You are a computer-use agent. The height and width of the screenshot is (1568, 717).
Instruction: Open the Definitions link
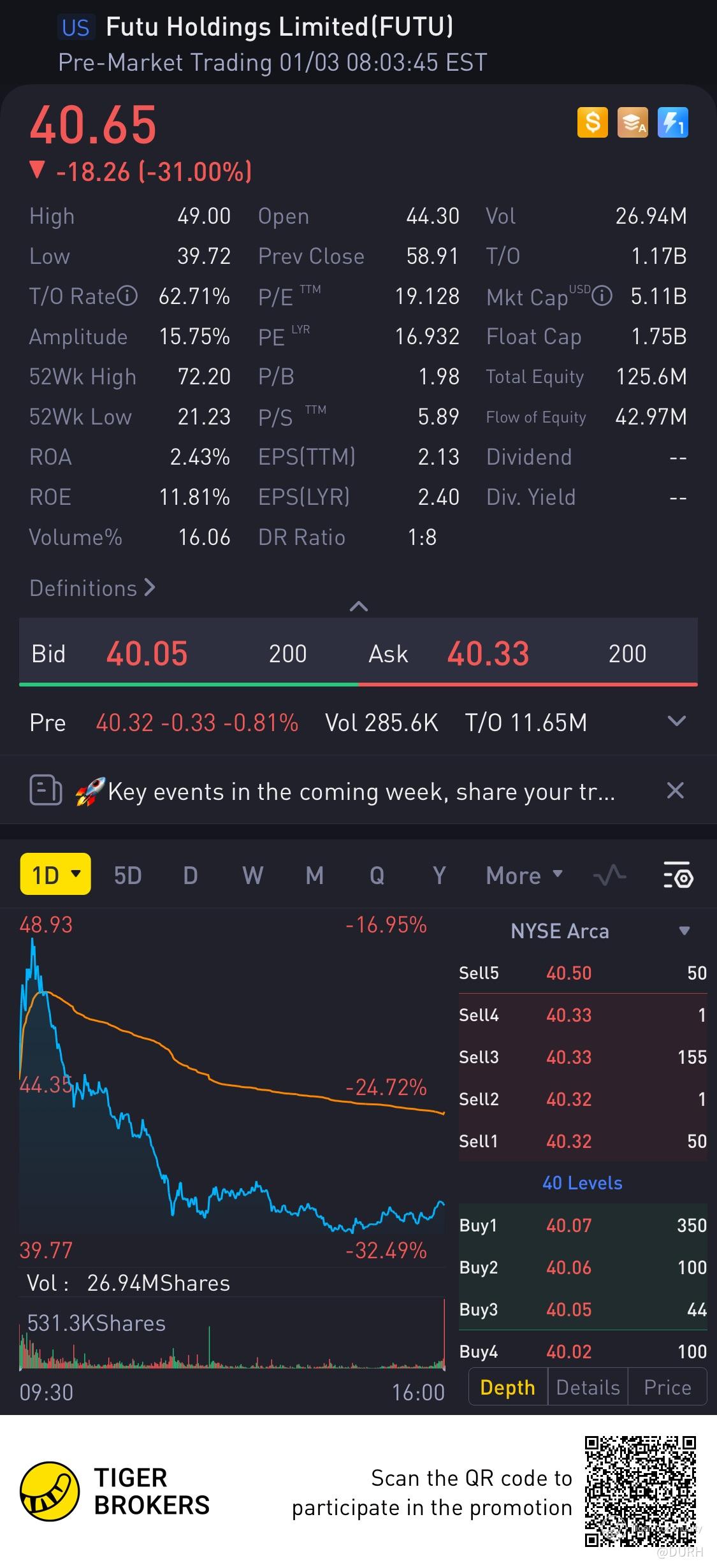[x=92, y=588]
